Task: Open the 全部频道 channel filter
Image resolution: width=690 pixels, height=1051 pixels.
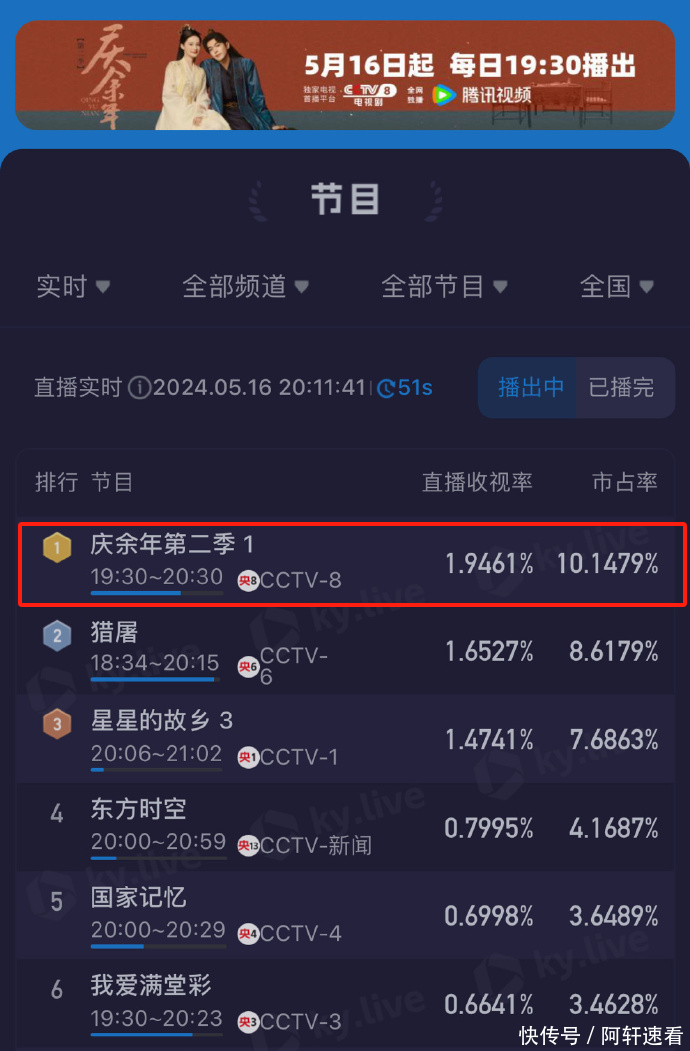Action: [245, 287]
